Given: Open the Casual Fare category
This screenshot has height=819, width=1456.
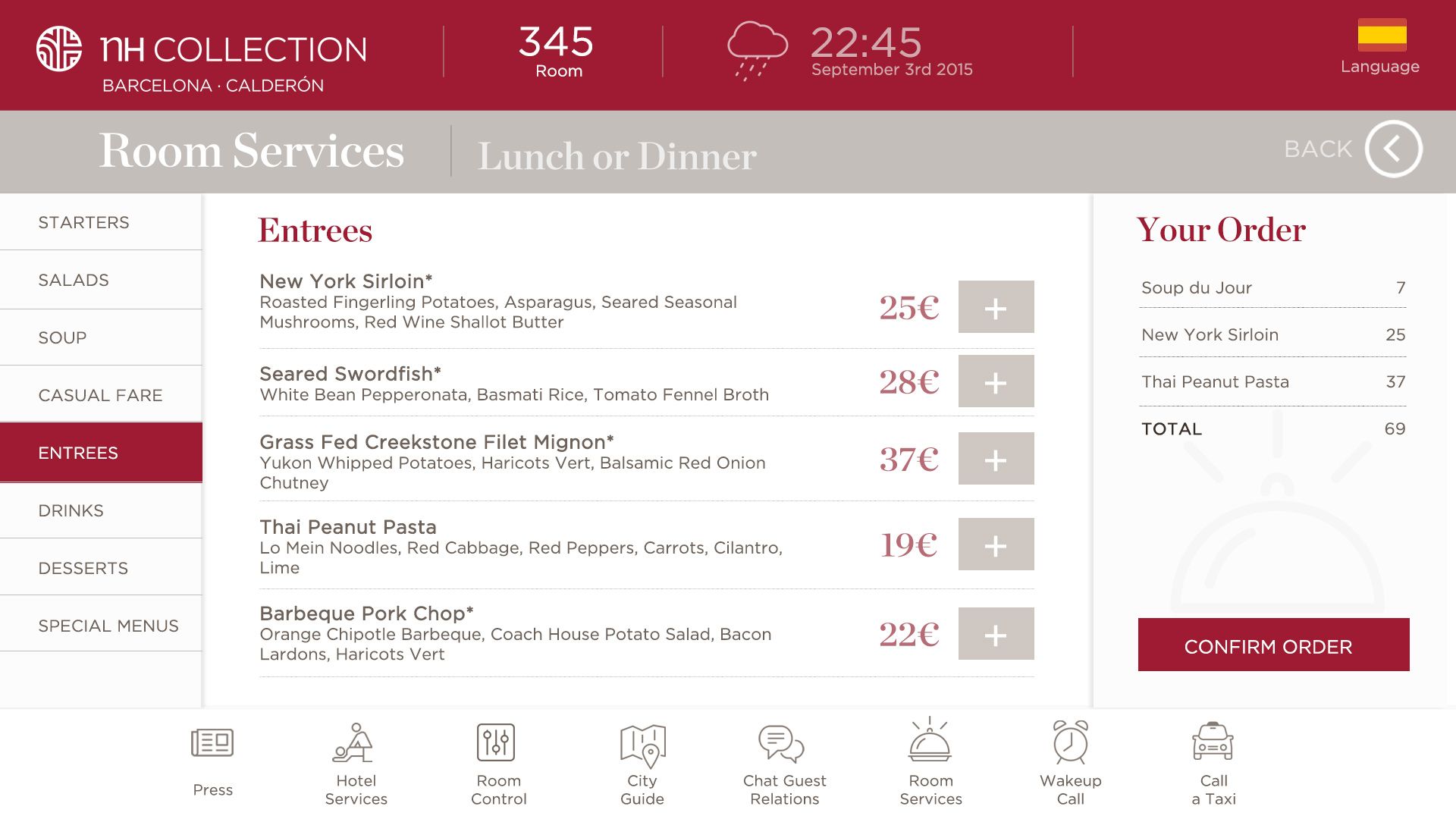Looking at the screenshot, I should pos(100,395).
